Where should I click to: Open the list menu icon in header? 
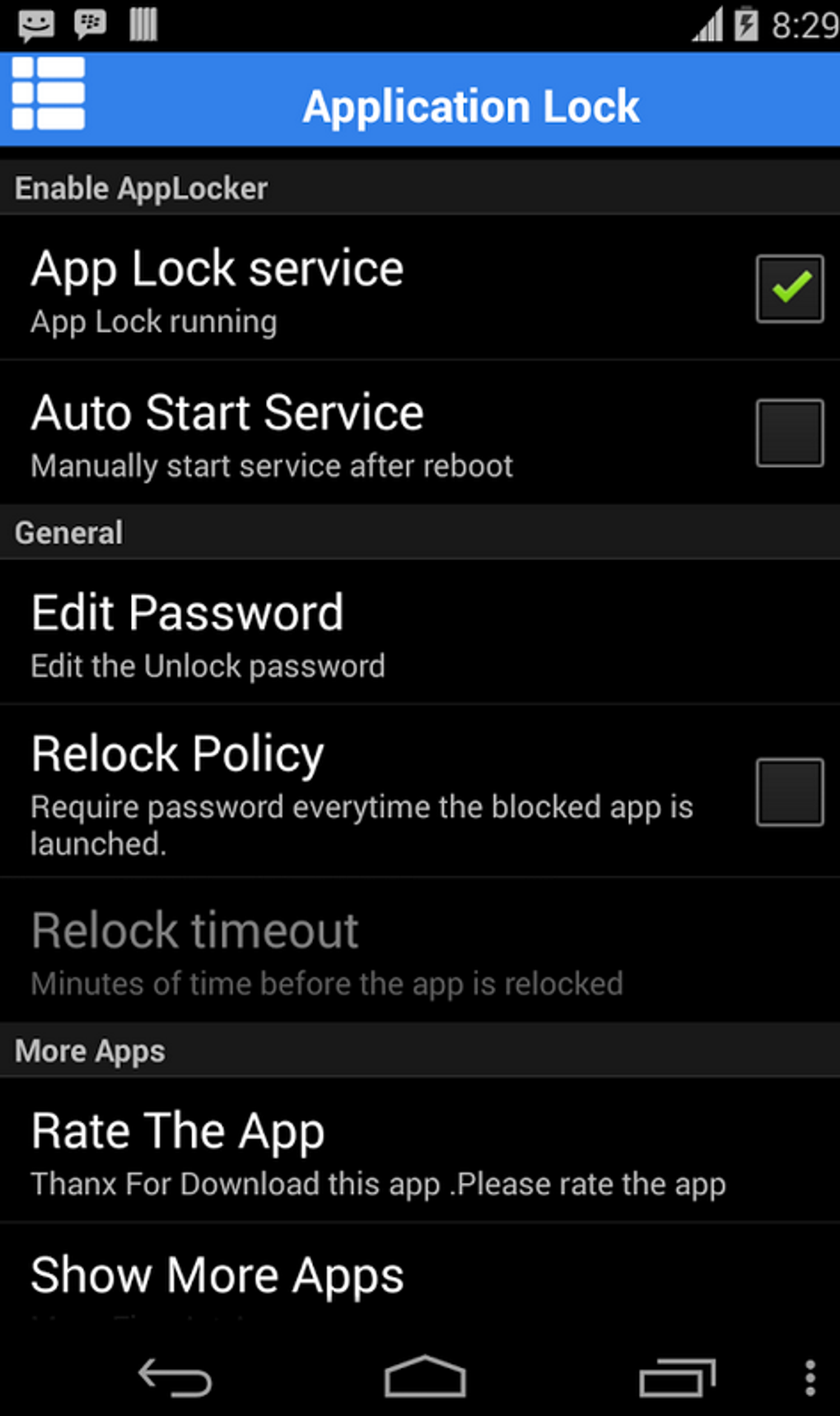[x=49, y=93]
